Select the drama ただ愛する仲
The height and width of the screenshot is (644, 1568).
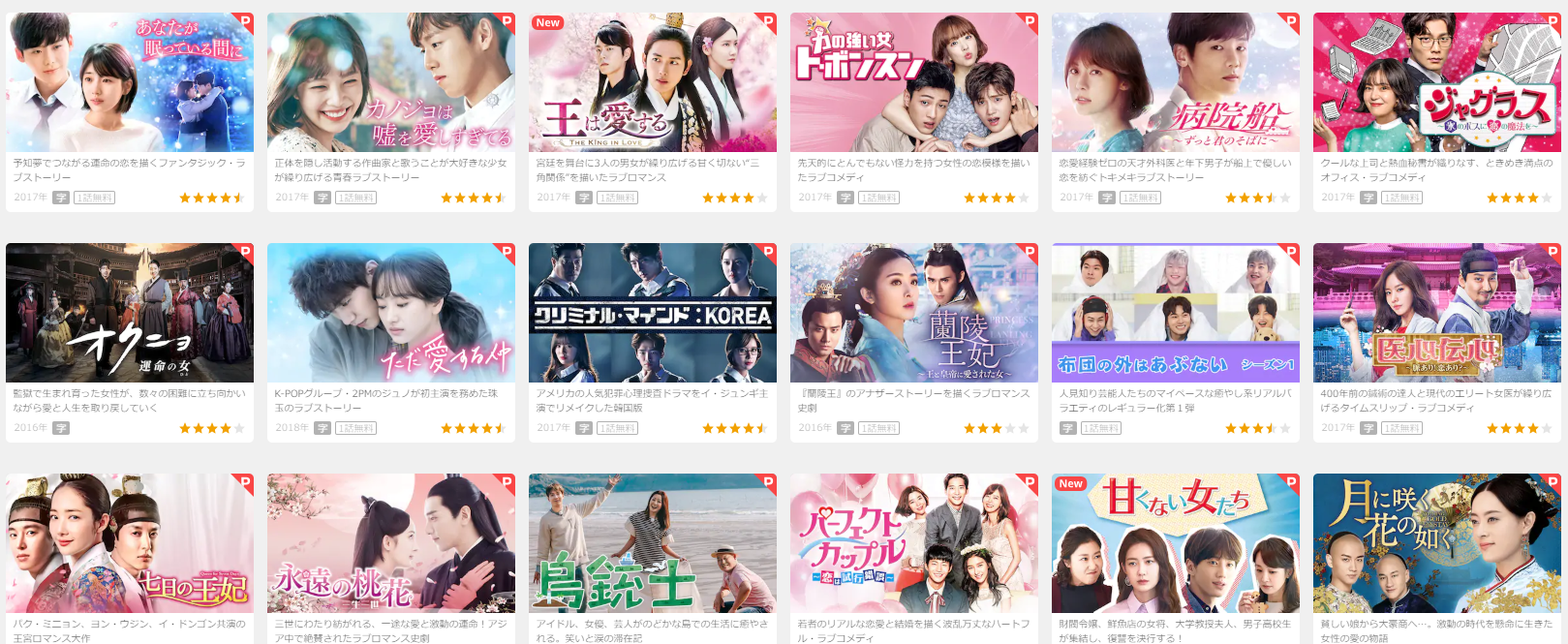[391, 313]
